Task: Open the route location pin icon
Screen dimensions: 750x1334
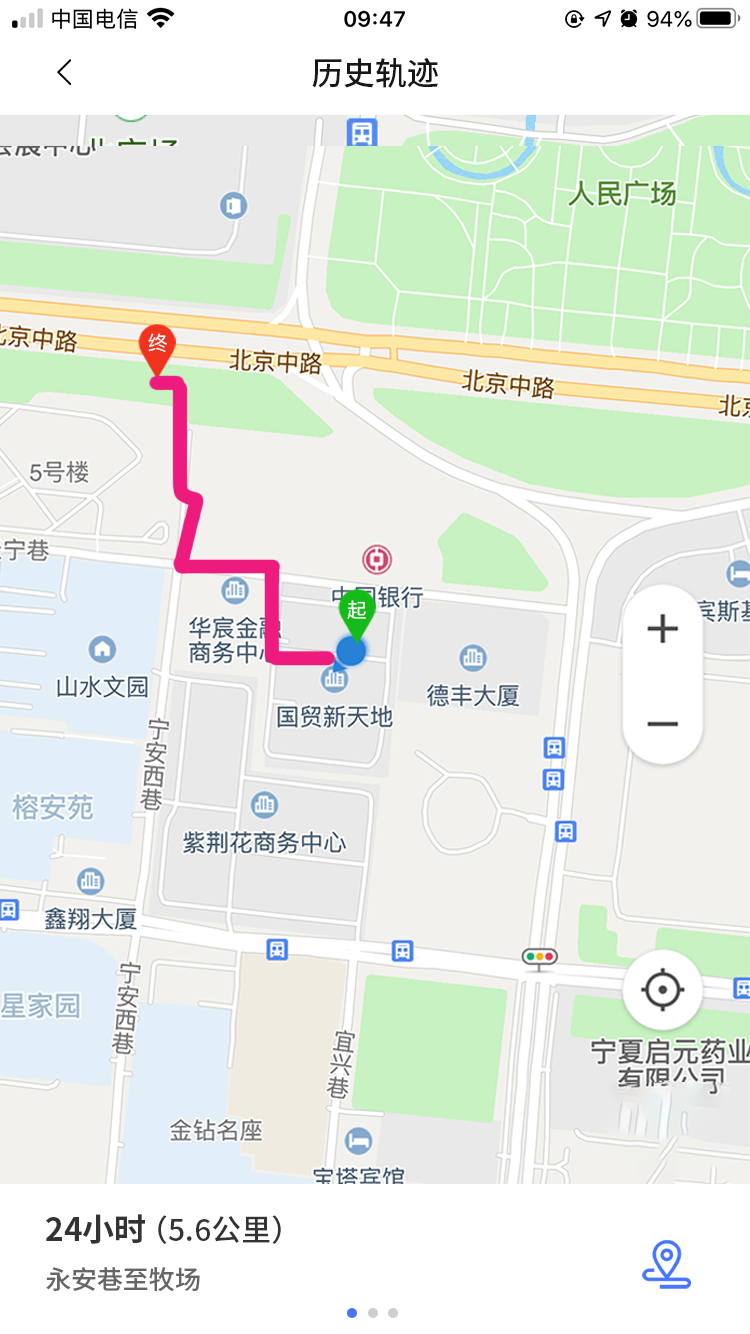Action: pos(666,1263)
